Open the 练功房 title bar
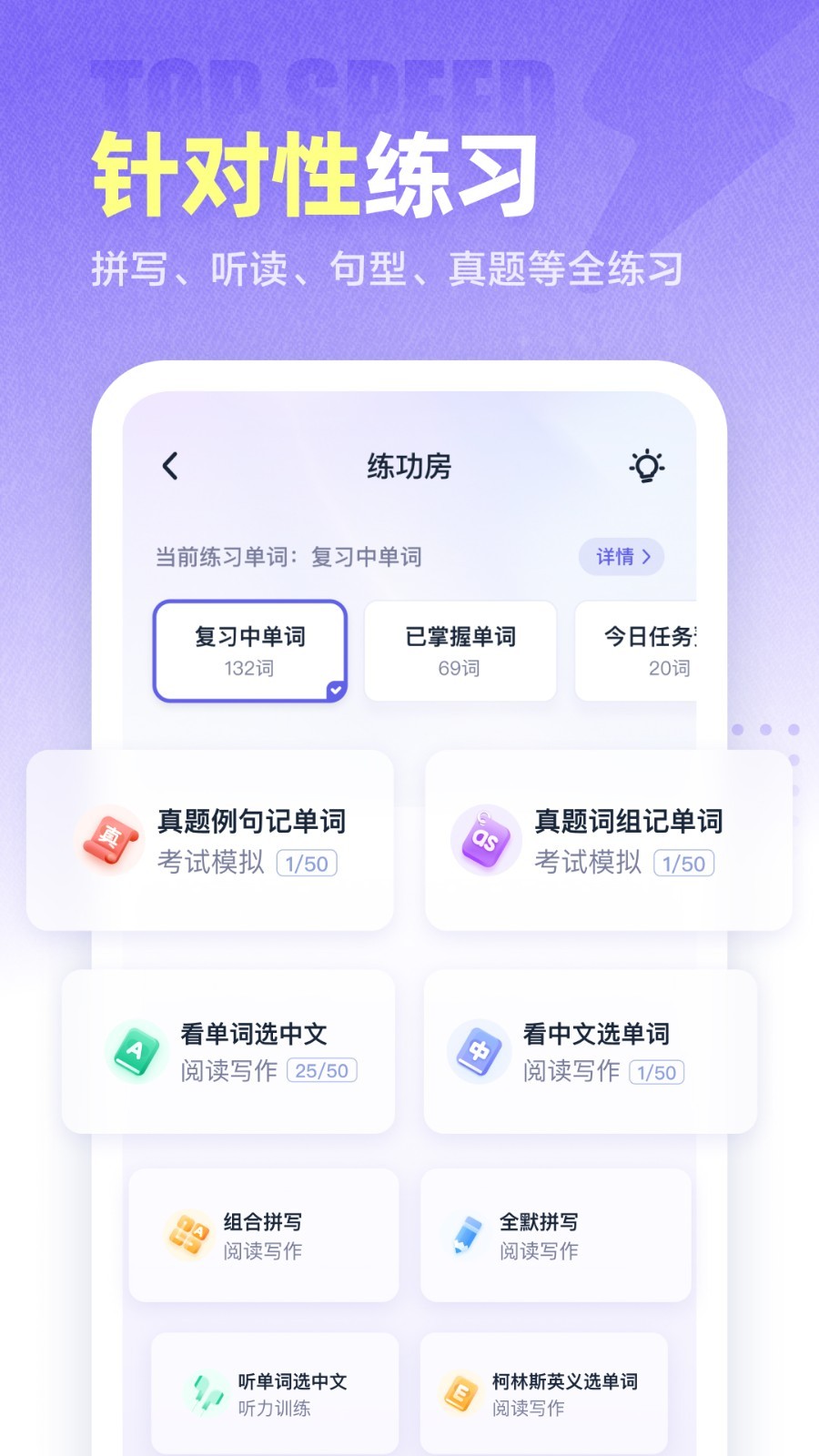Viewport: 819px width, 1456px height. tap(409, 467)
